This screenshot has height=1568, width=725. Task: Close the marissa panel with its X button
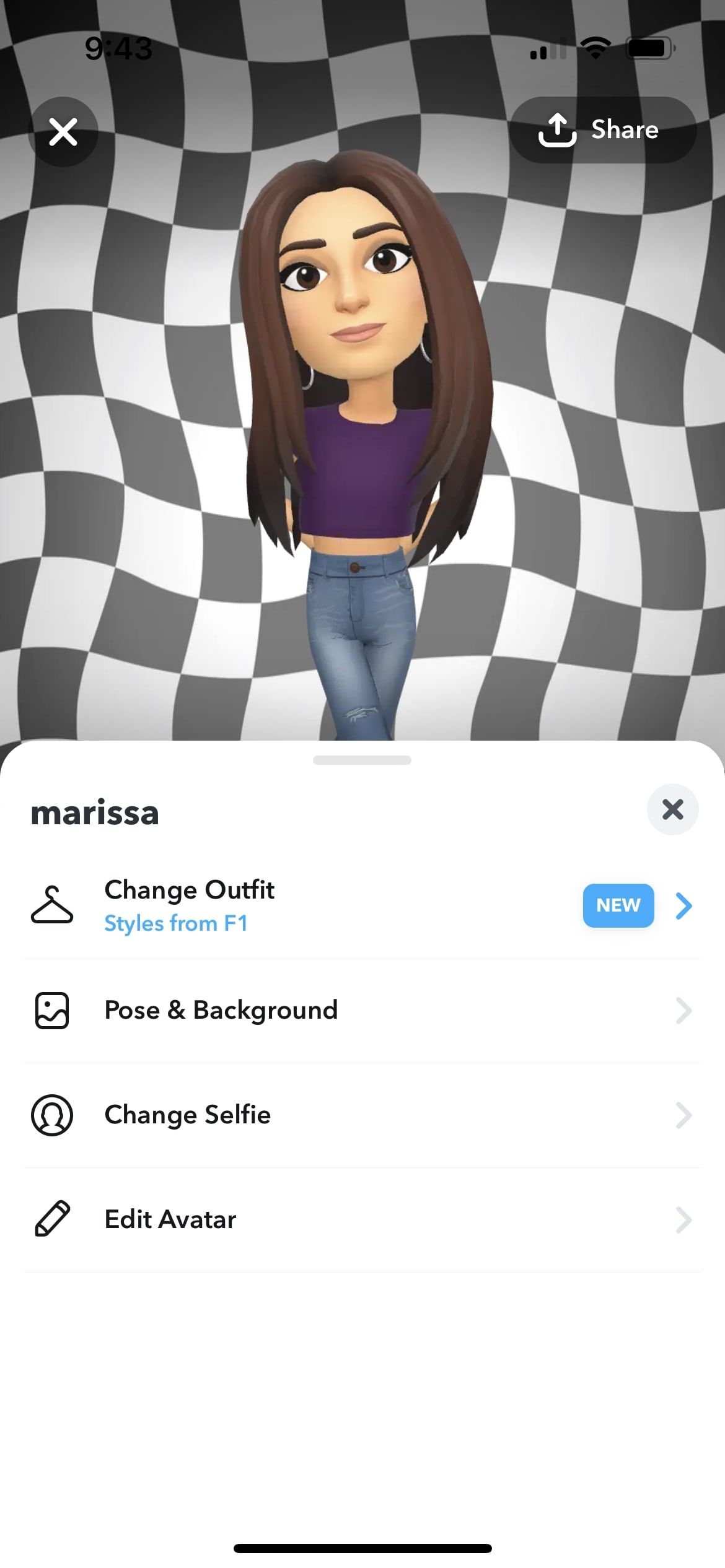coord(672,809)
